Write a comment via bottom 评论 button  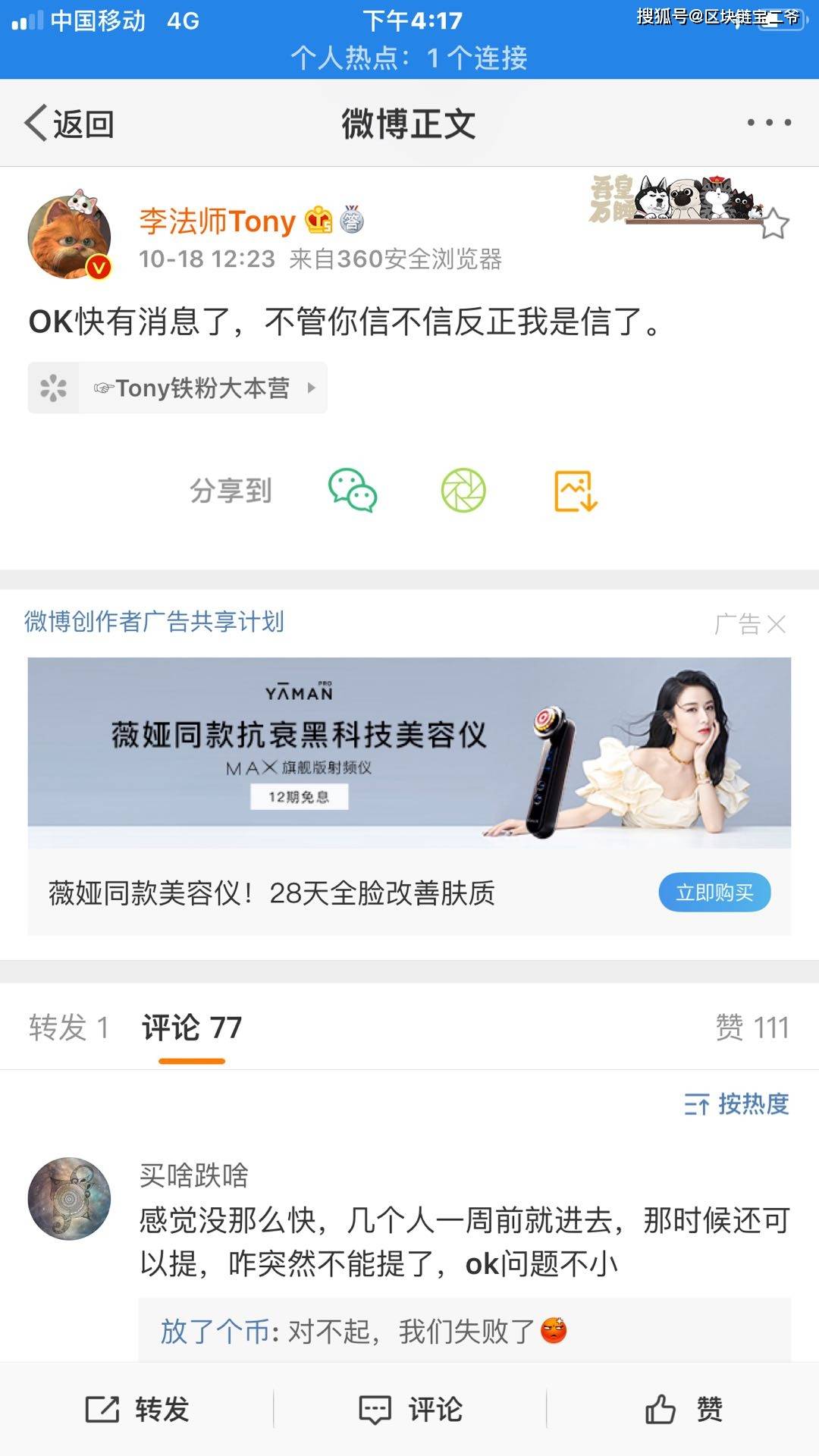(x=410, y=1410)
